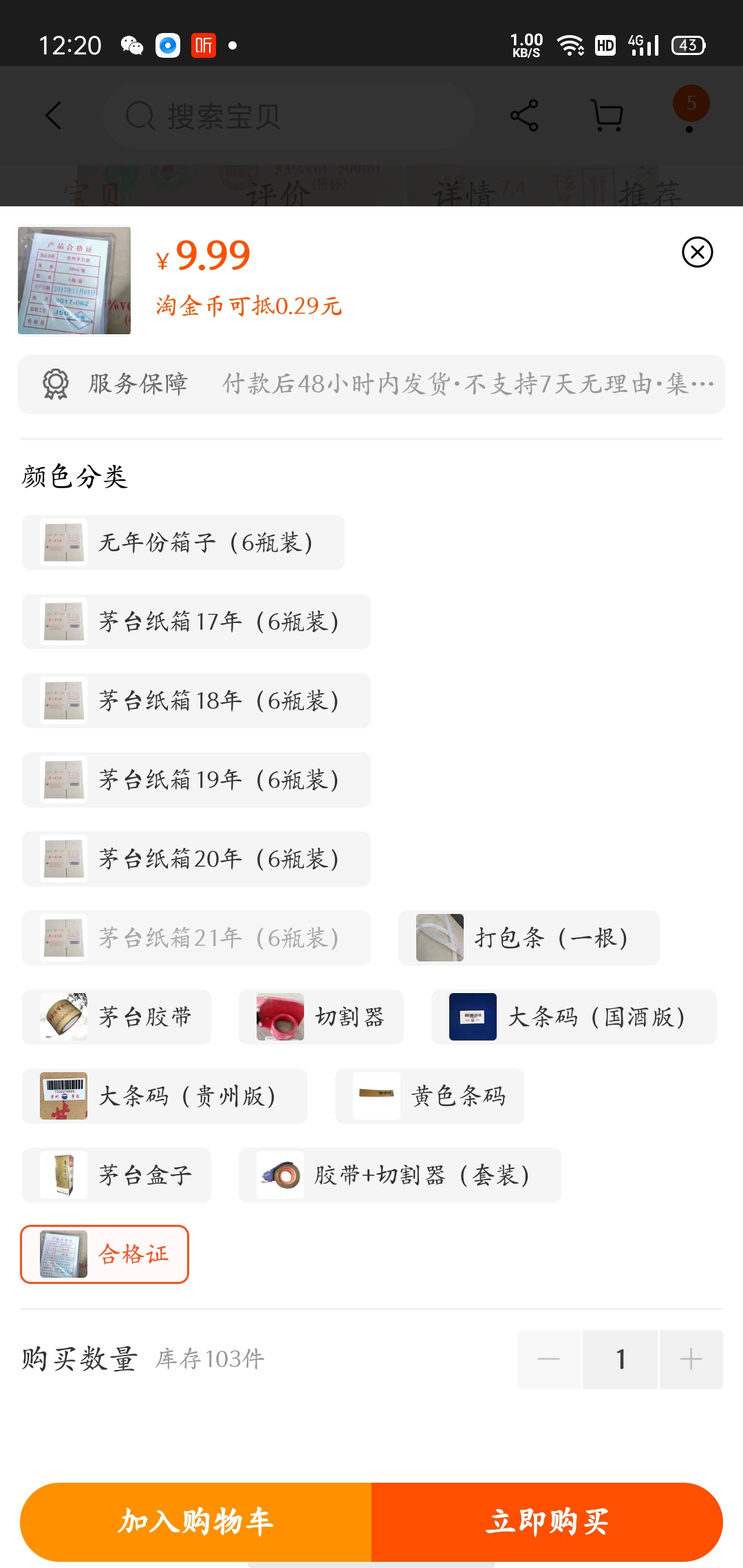Select the 无年份箱子（6瓶装）option
Screen dimensions: 743x1568
[184, 543]
